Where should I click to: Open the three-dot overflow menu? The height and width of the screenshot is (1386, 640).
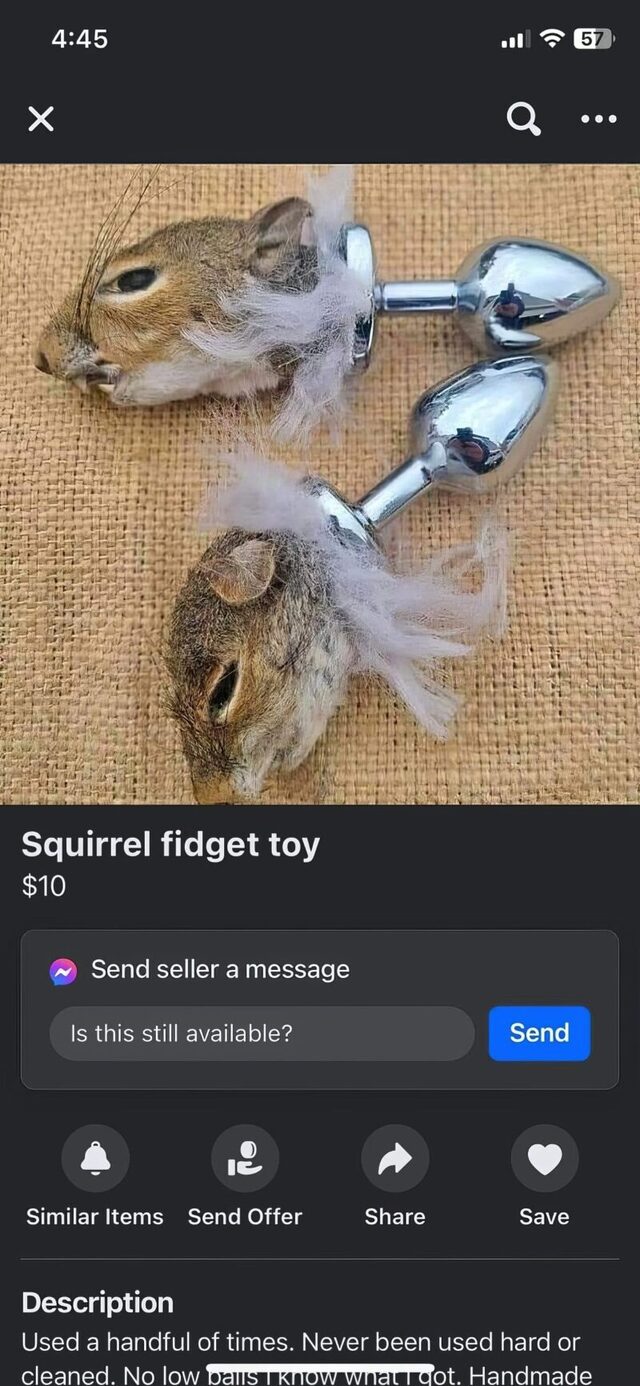[598, 120]
